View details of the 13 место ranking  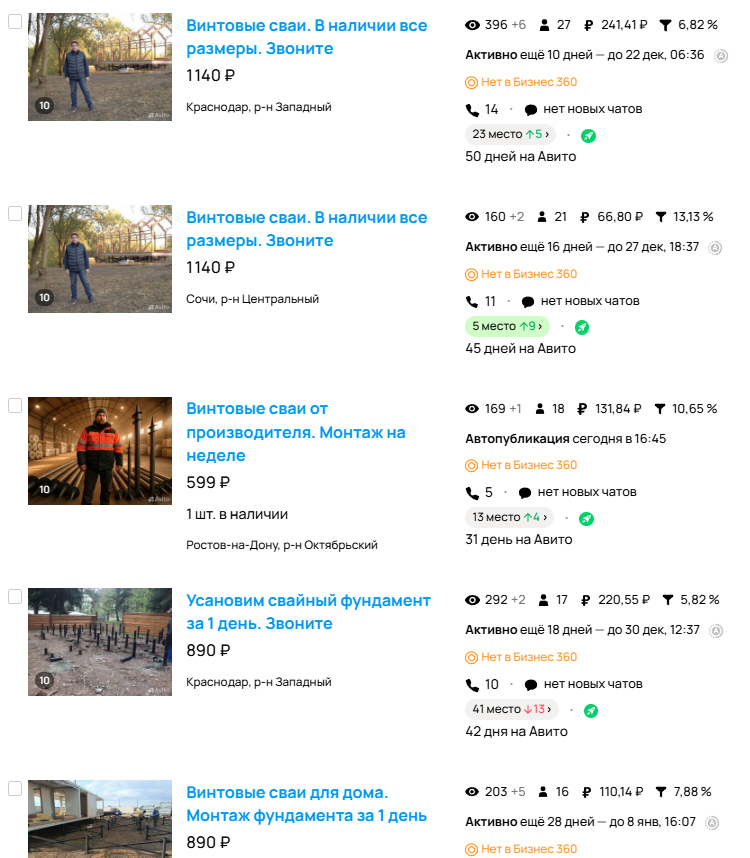[x=509, y=517]
